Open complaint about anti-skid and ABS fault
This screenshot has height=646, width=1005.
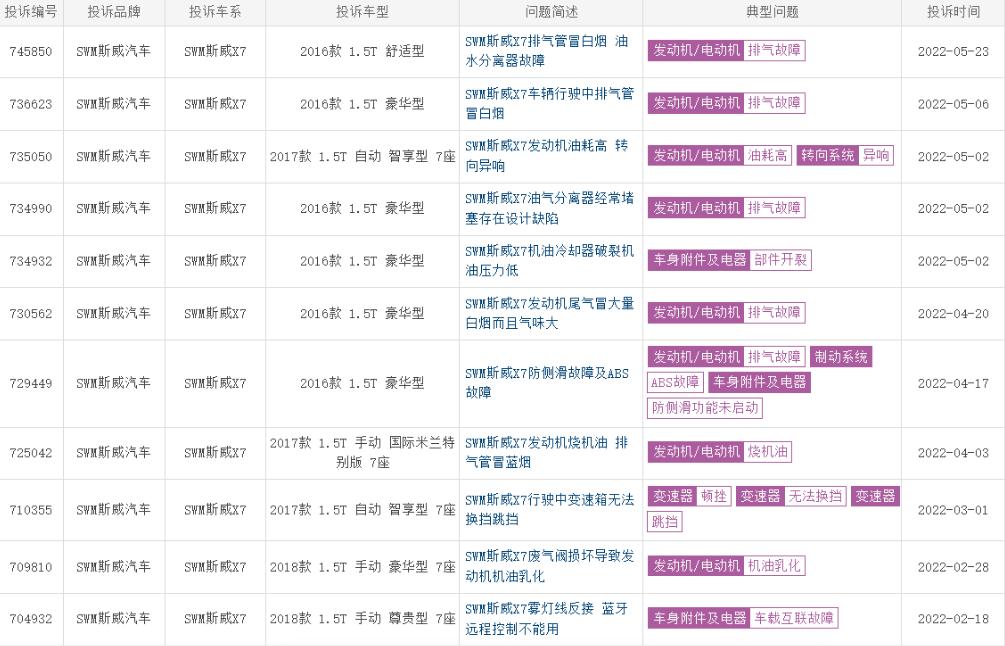[548, 383]
